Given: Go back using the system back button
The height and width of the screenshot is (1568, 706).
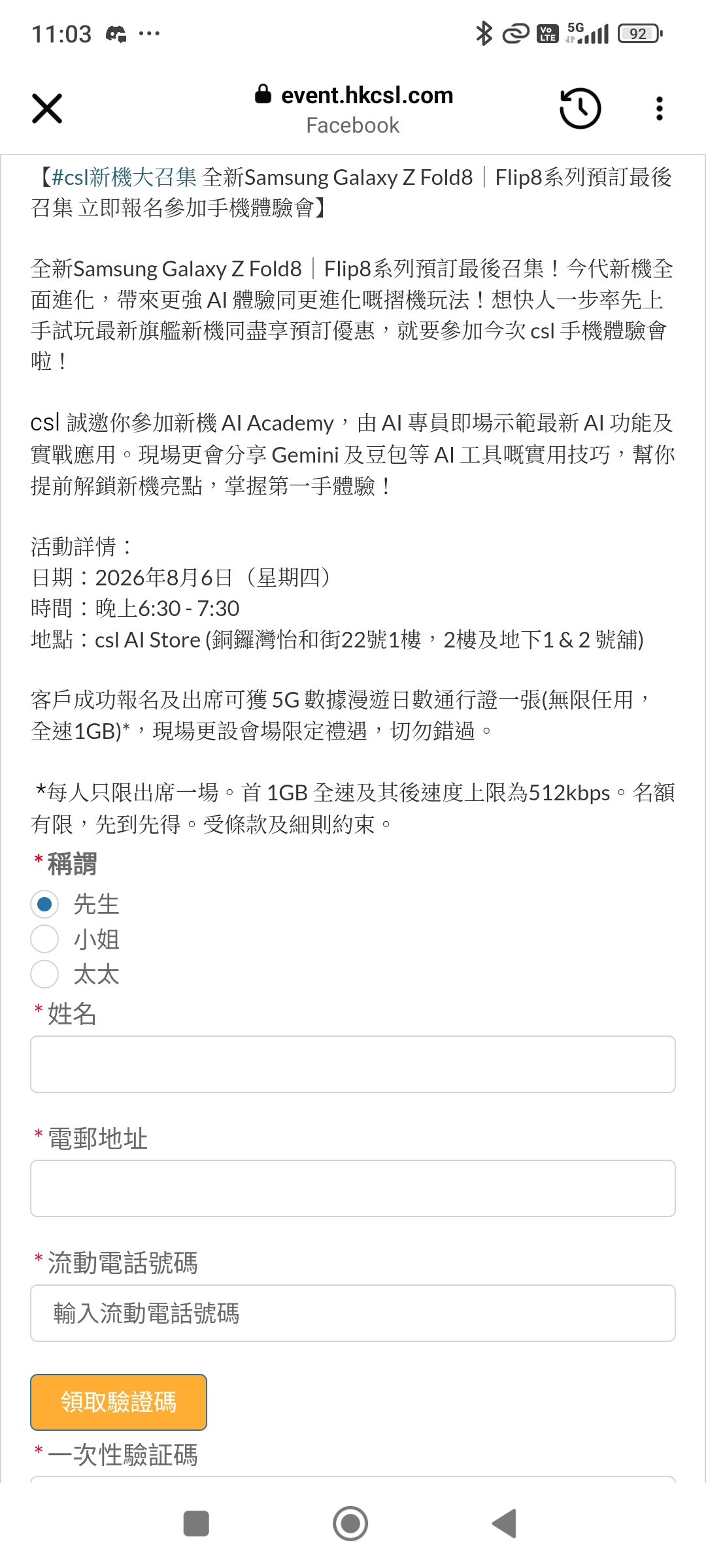Looking at the screenshot, I should 505,1524.
